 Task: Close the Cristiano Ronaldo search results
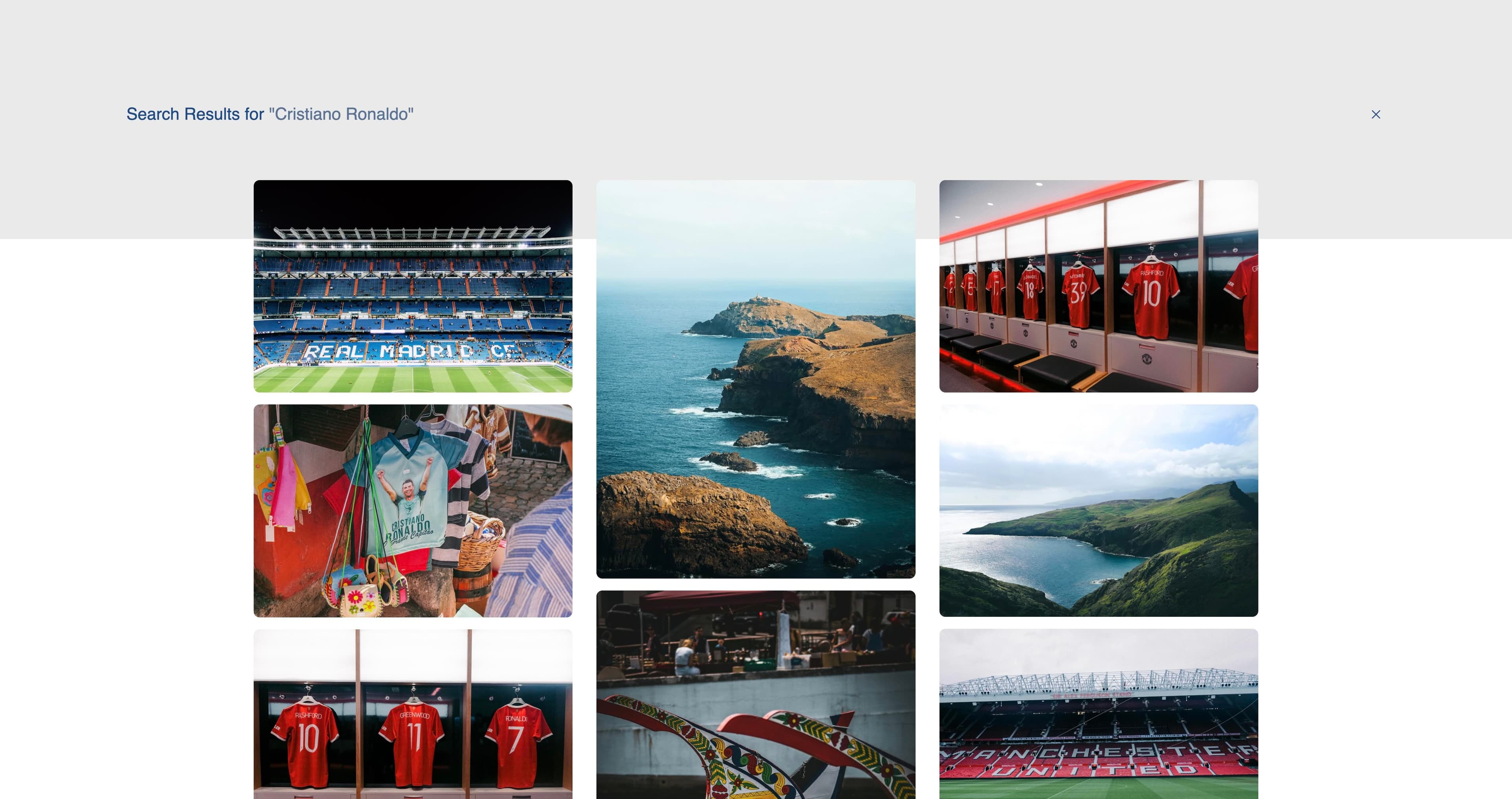(x=1375, y=115)
